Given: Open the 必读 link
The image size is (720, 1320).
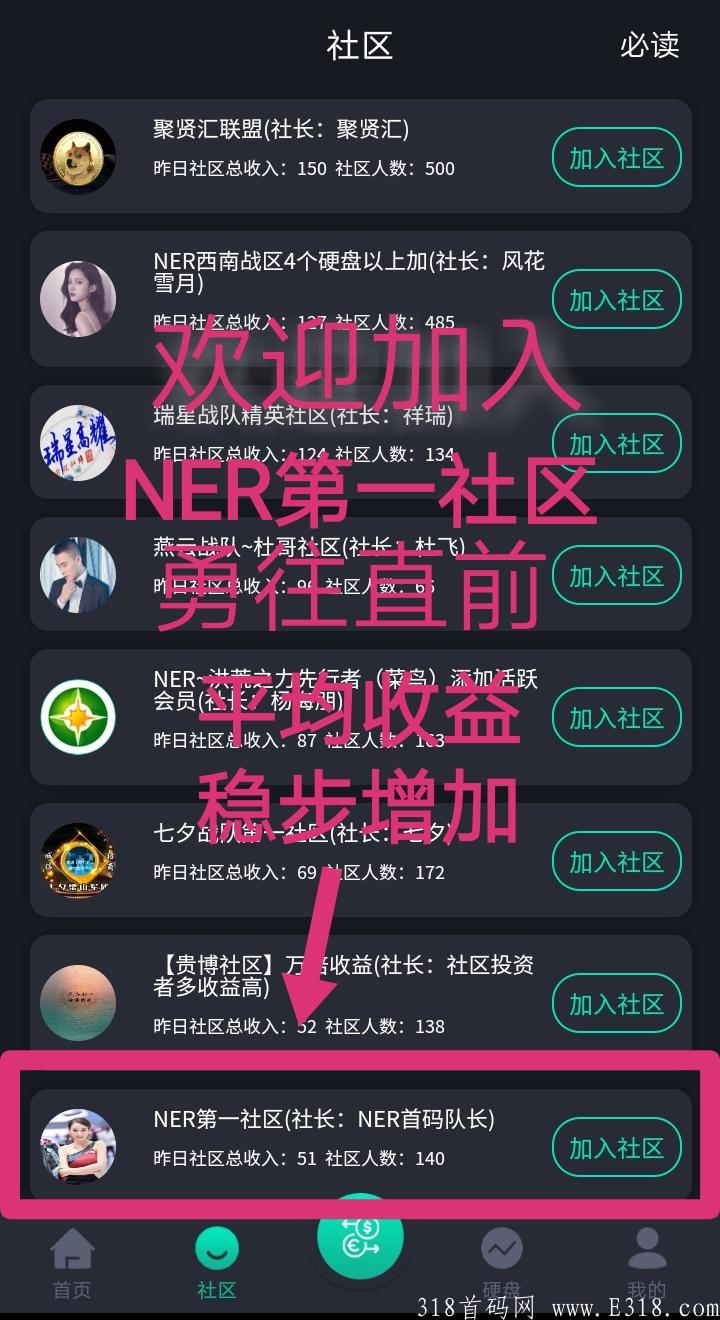Looking at the screenshot, I should [x=649, y=45].
